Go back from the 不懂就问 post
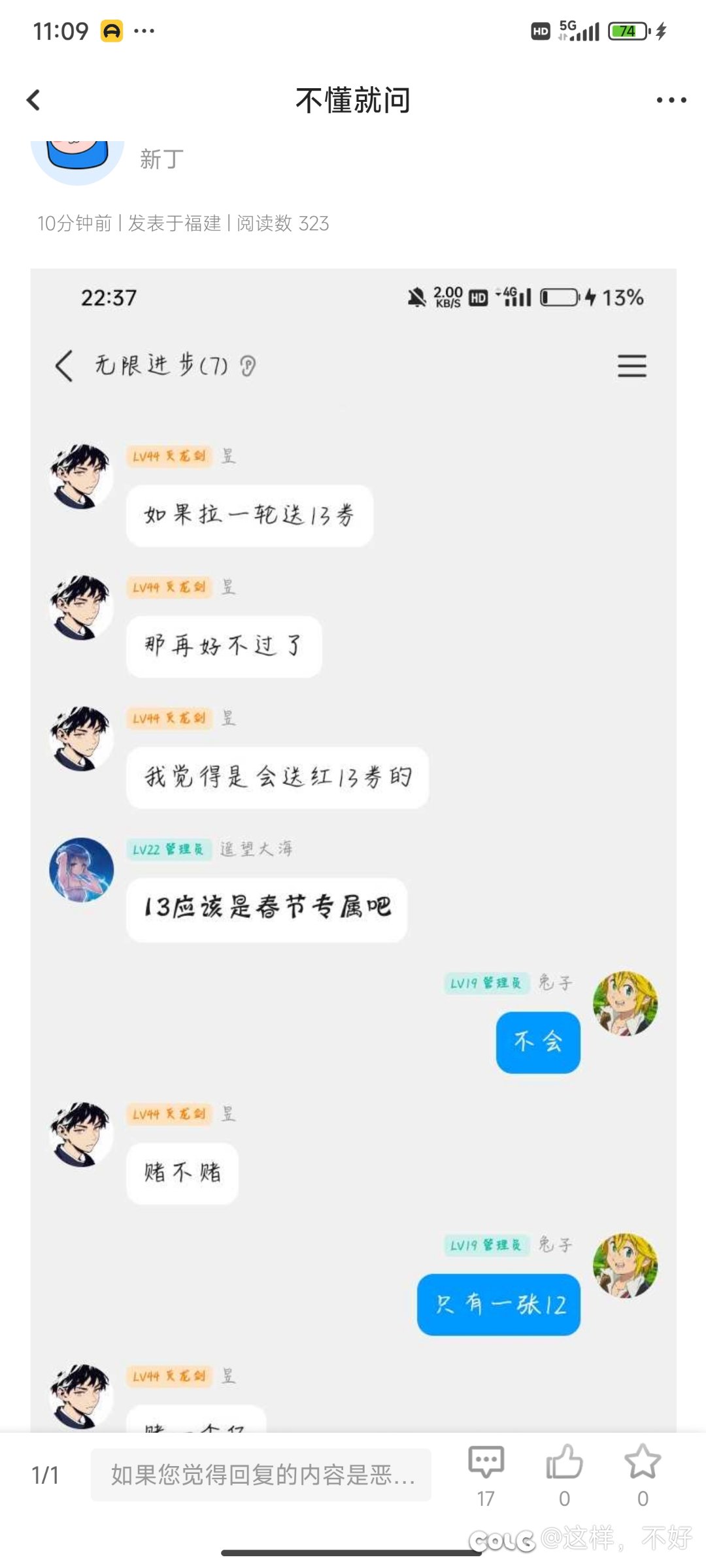The image size is (706, 1568). (x=33, y=100)
